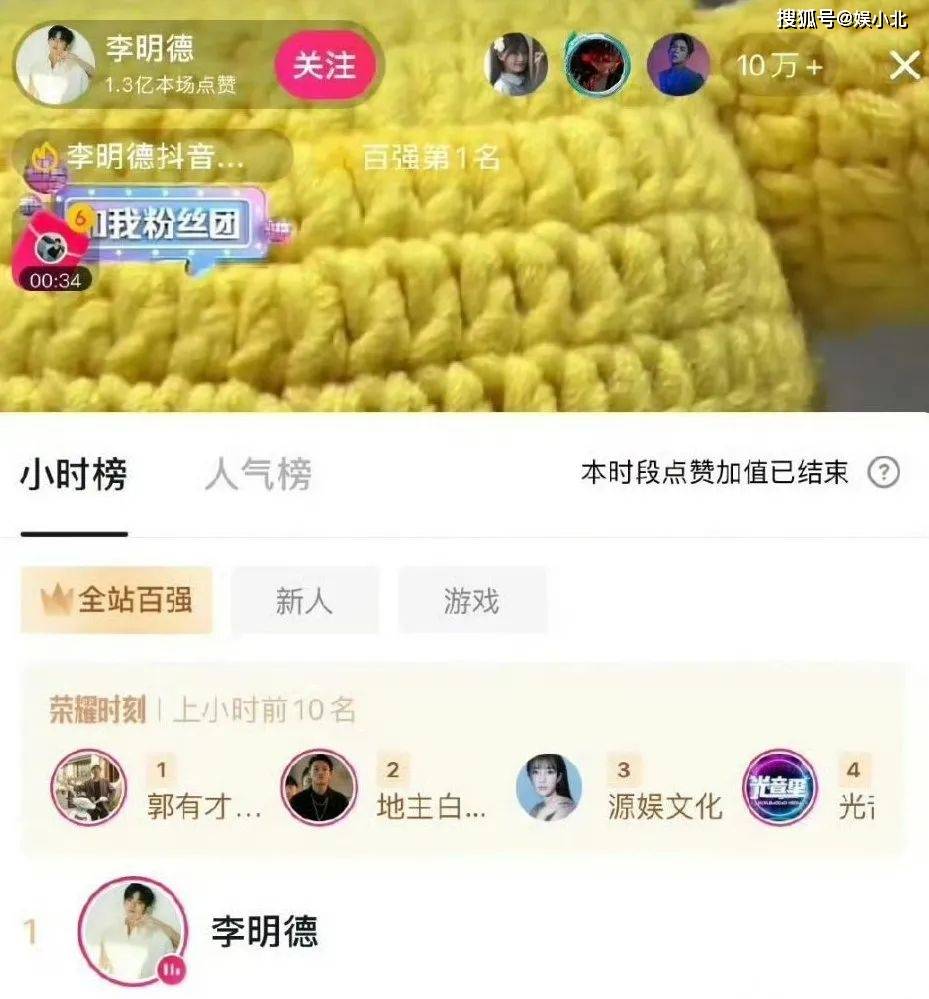The width and height of the screenshot is (929, 999).
Task: Close the live stream
Action: (905, 66)
